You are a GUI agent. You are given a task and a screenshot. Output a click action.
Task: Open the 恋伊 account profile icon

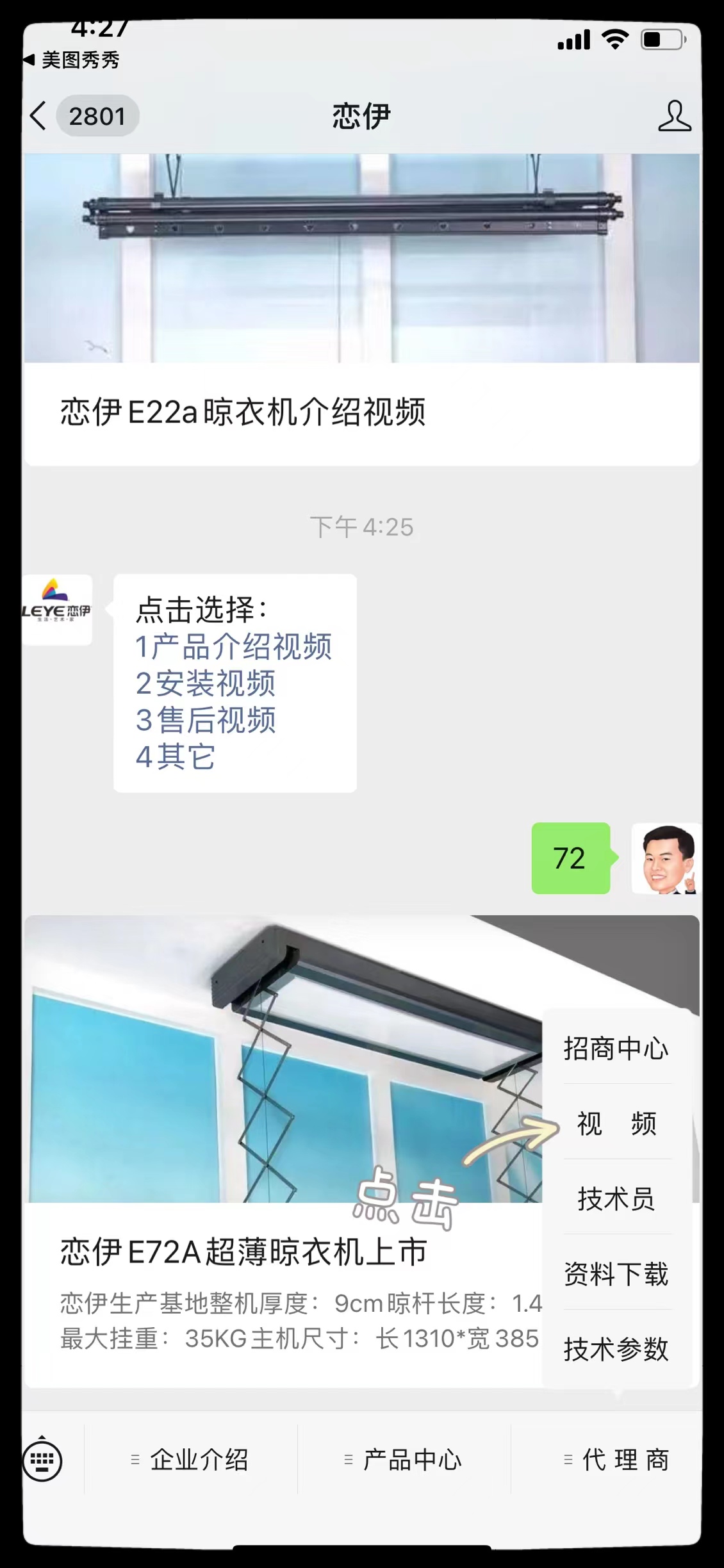point(674,117)
